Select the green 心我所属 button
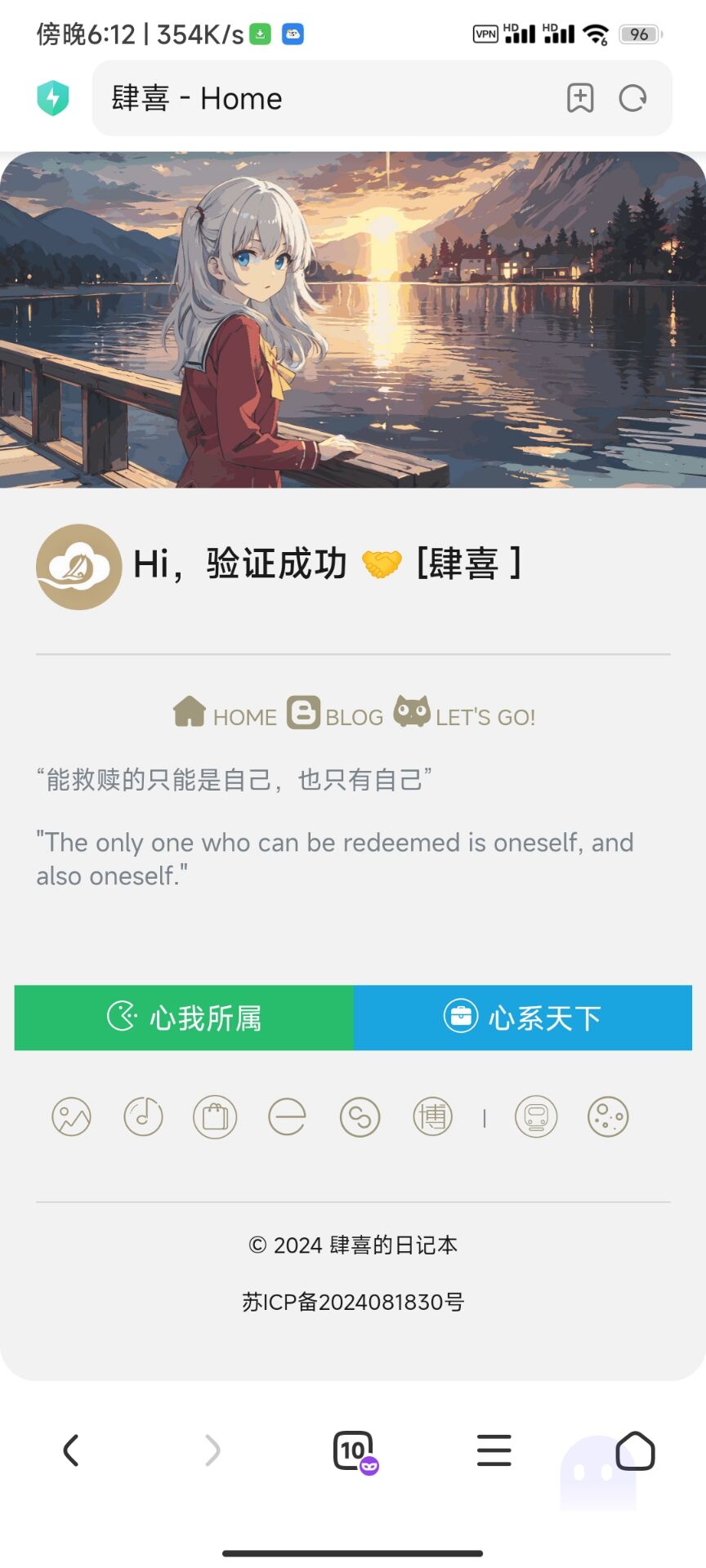The width and height of the screenshot is (706, 1568). point(184,1018)
